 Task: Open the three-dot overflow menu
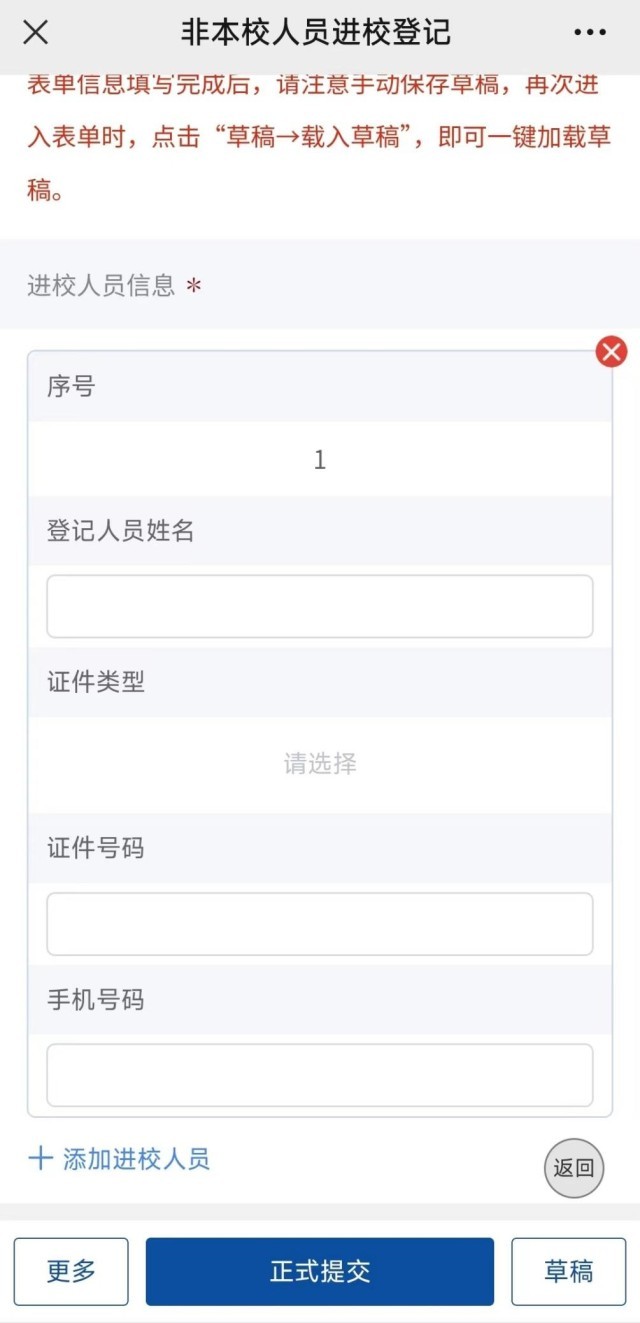tap(590, 32)
